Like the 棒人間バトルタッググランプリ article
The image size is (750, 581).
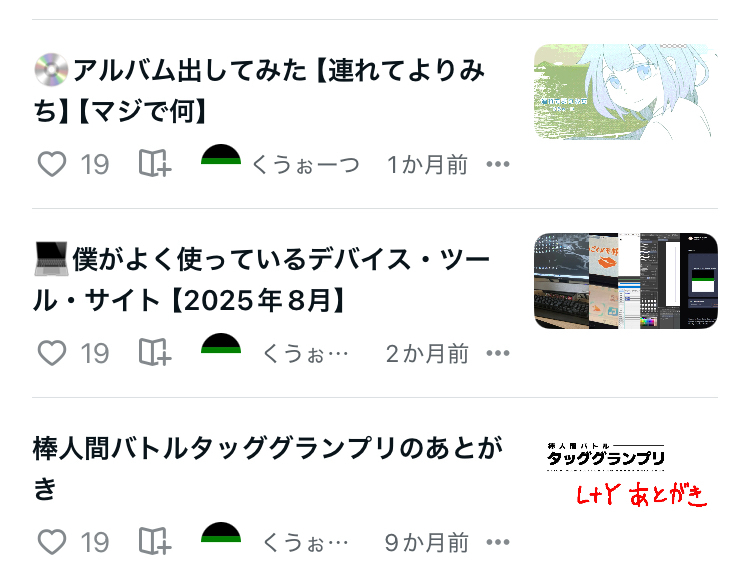(52, 542)
